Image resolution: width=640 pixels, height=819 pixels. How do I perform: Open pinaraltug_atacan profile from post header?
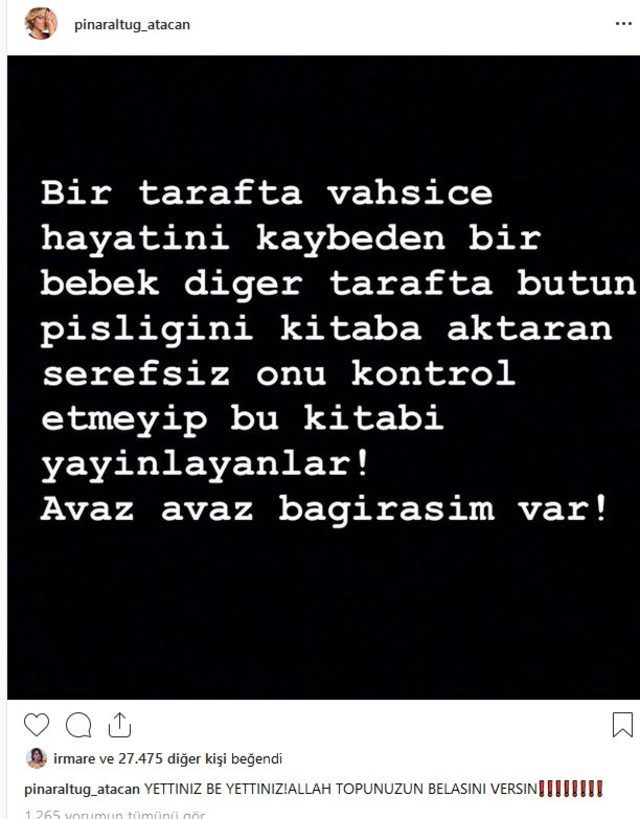point(131,25)
